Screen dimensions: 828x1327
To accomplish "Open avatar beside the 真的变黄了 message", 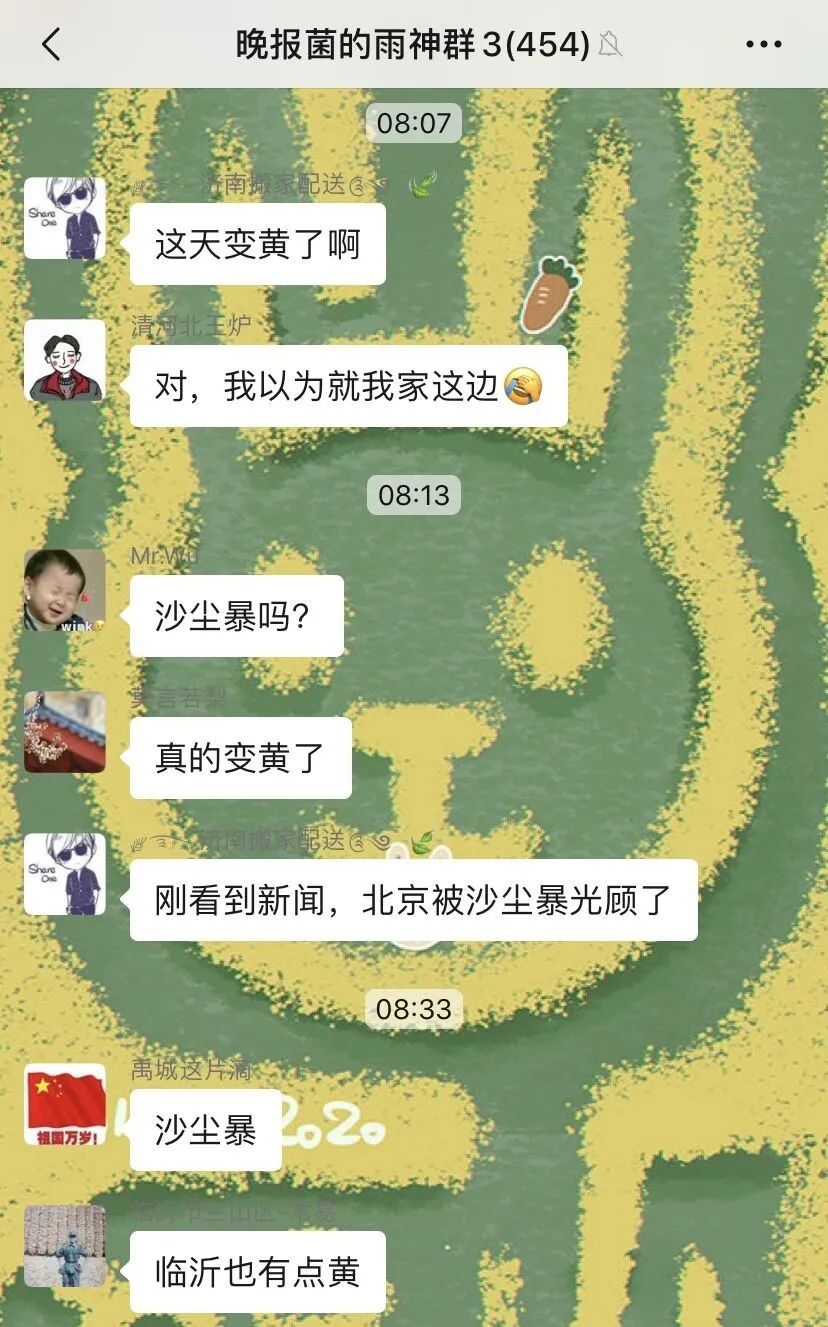I will [x=65, y=732].
